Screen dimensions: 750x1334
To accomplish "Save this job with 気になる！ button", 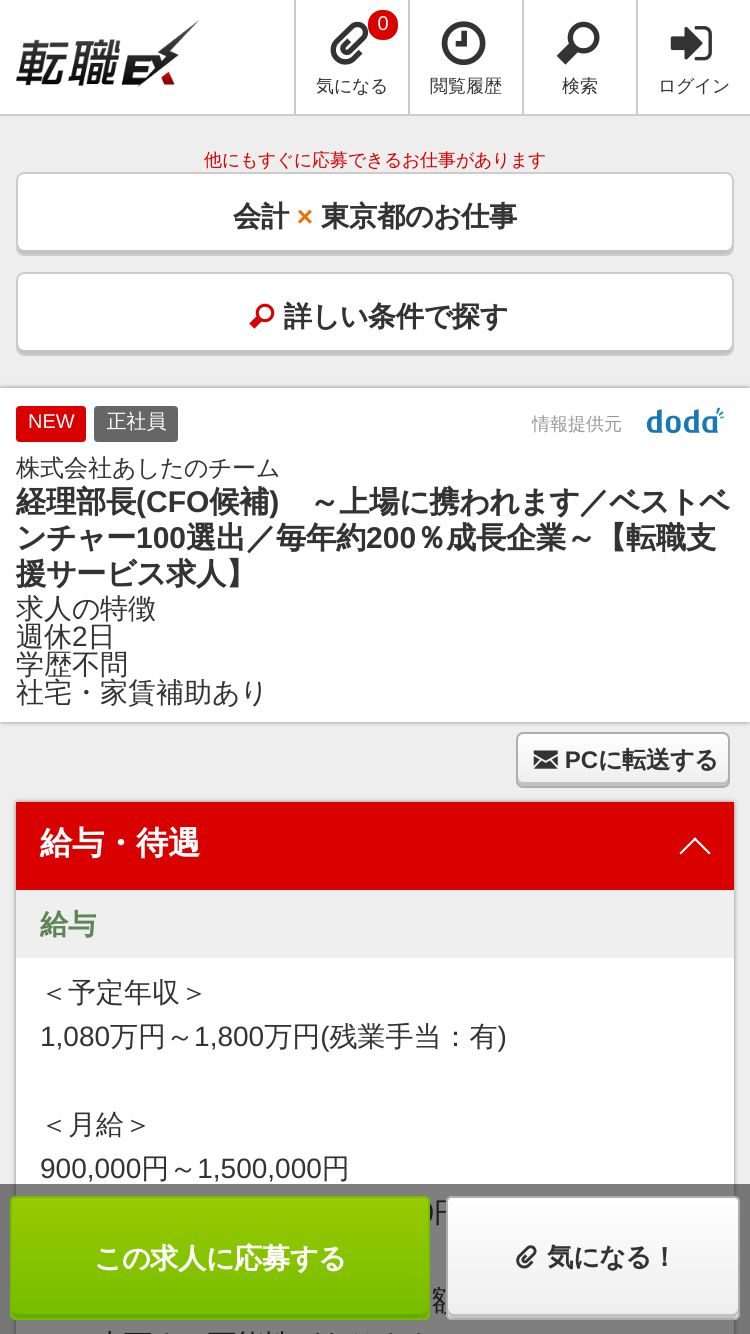I will coord(593,1257).
